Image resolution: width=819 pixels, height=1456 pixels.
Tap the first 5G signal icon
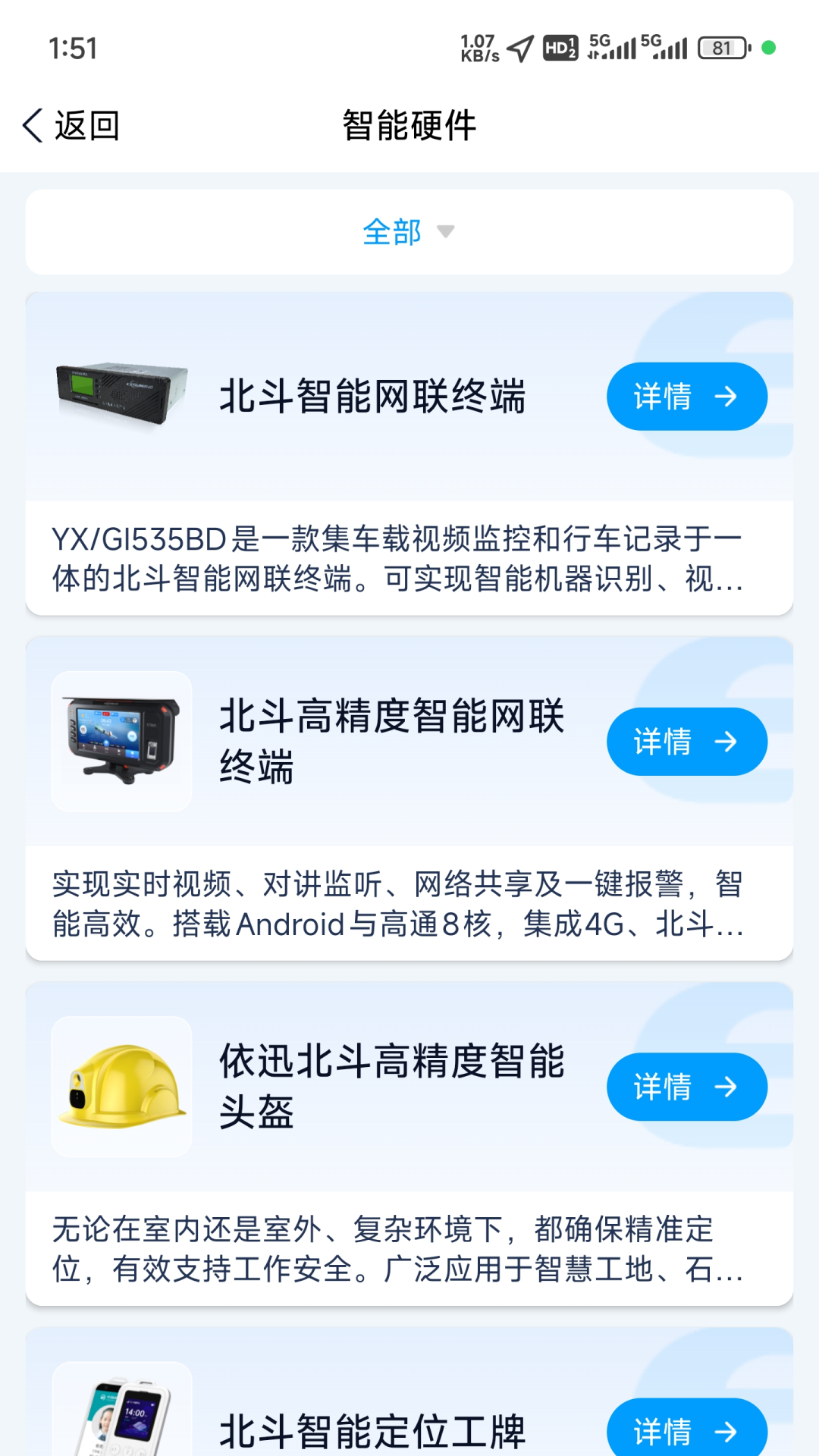pyautogui.click(x=614, y=47)
